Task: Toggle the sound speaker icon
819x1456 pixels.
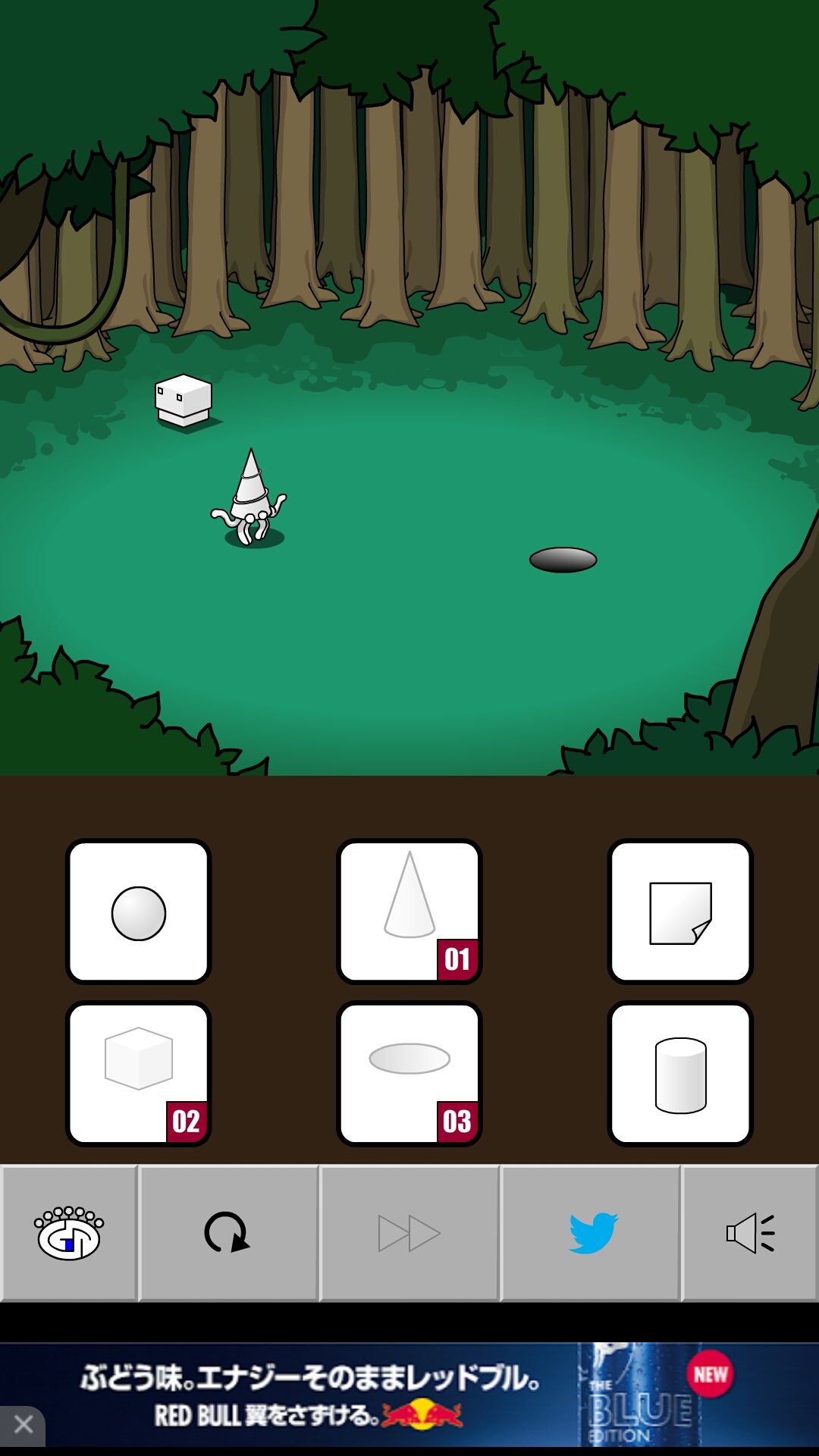Action: [749, 1233]
